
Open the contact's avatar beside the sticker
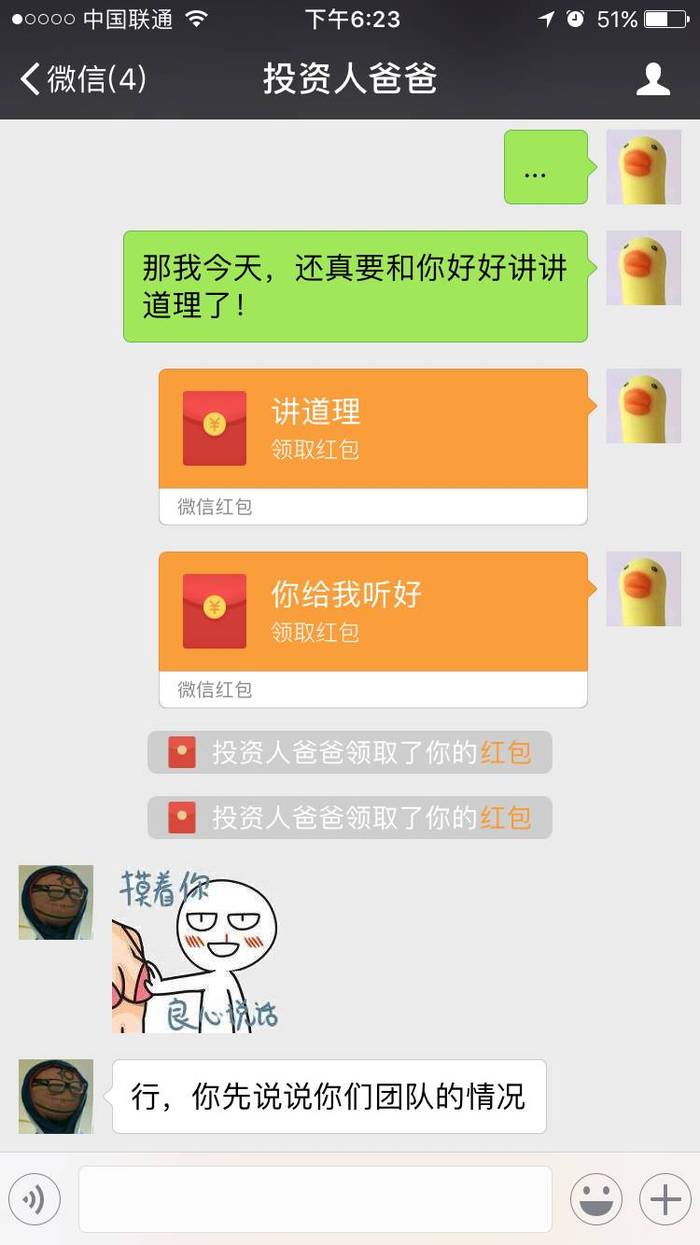point(56,902)
